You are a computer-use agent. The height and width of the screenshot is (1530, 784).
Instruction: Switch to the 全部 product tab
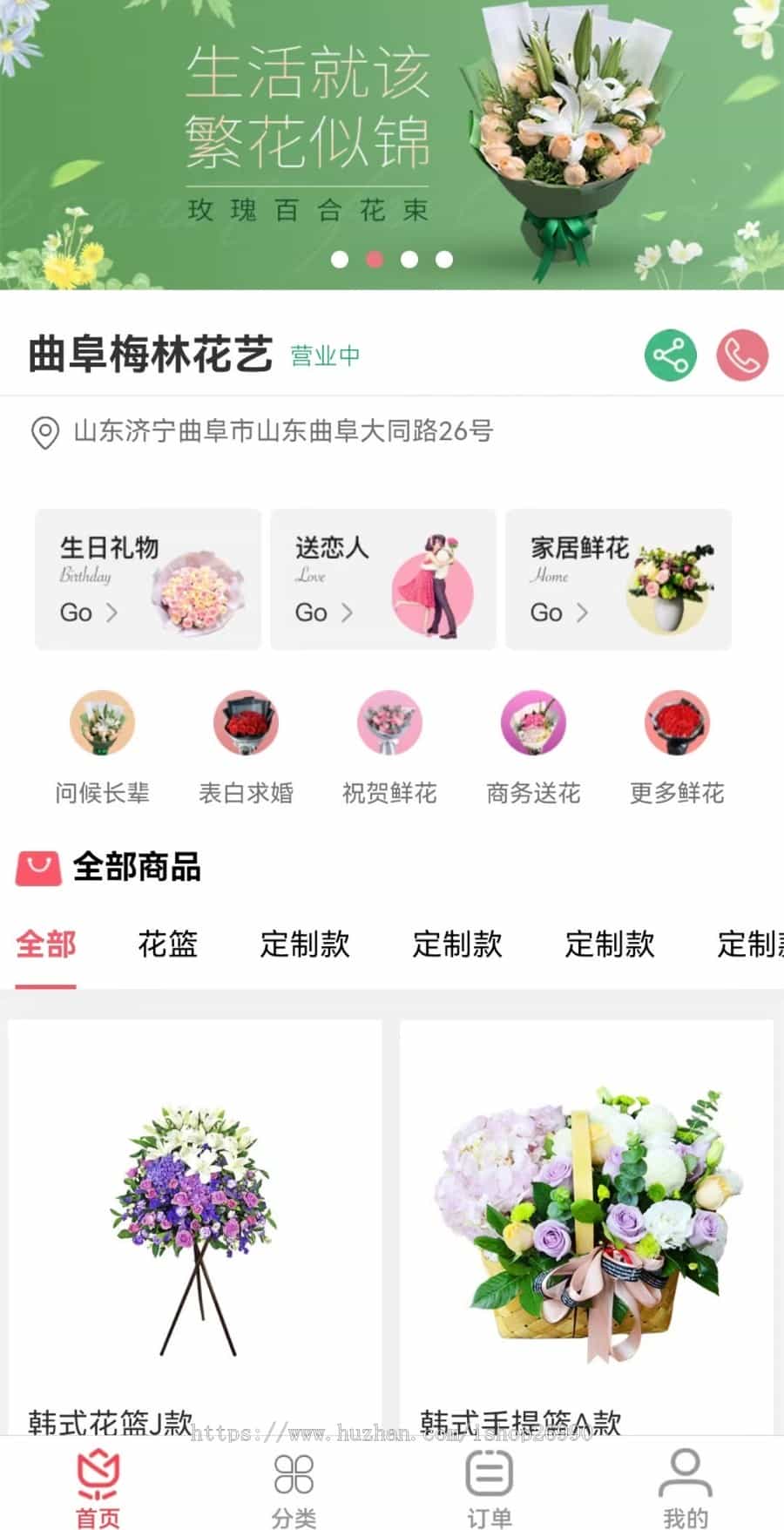pos(46,944)
